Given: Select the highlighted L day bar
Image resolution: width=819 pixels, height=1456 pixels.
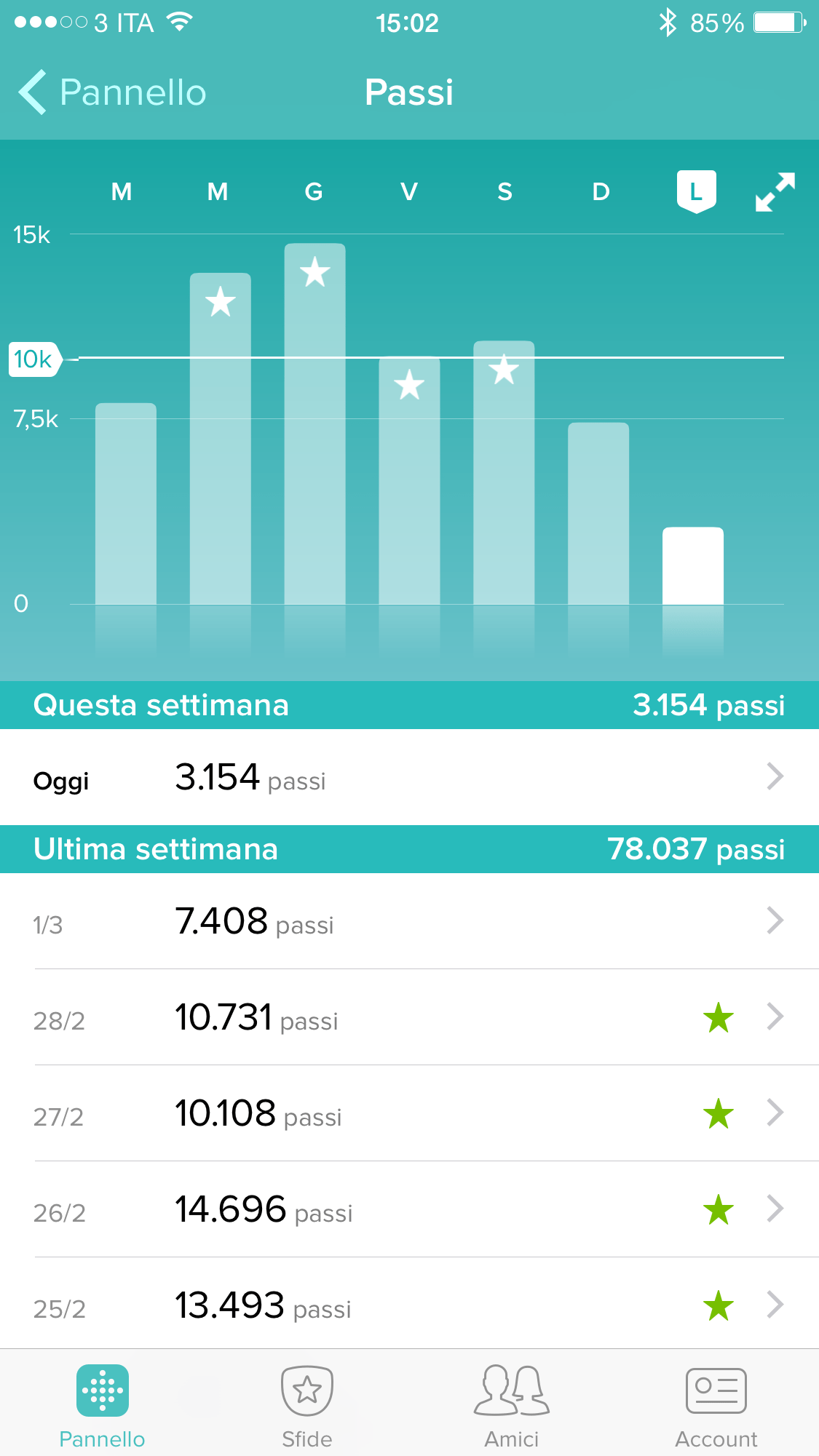Looking at the screenshot, I should click(x=693, y=566).
